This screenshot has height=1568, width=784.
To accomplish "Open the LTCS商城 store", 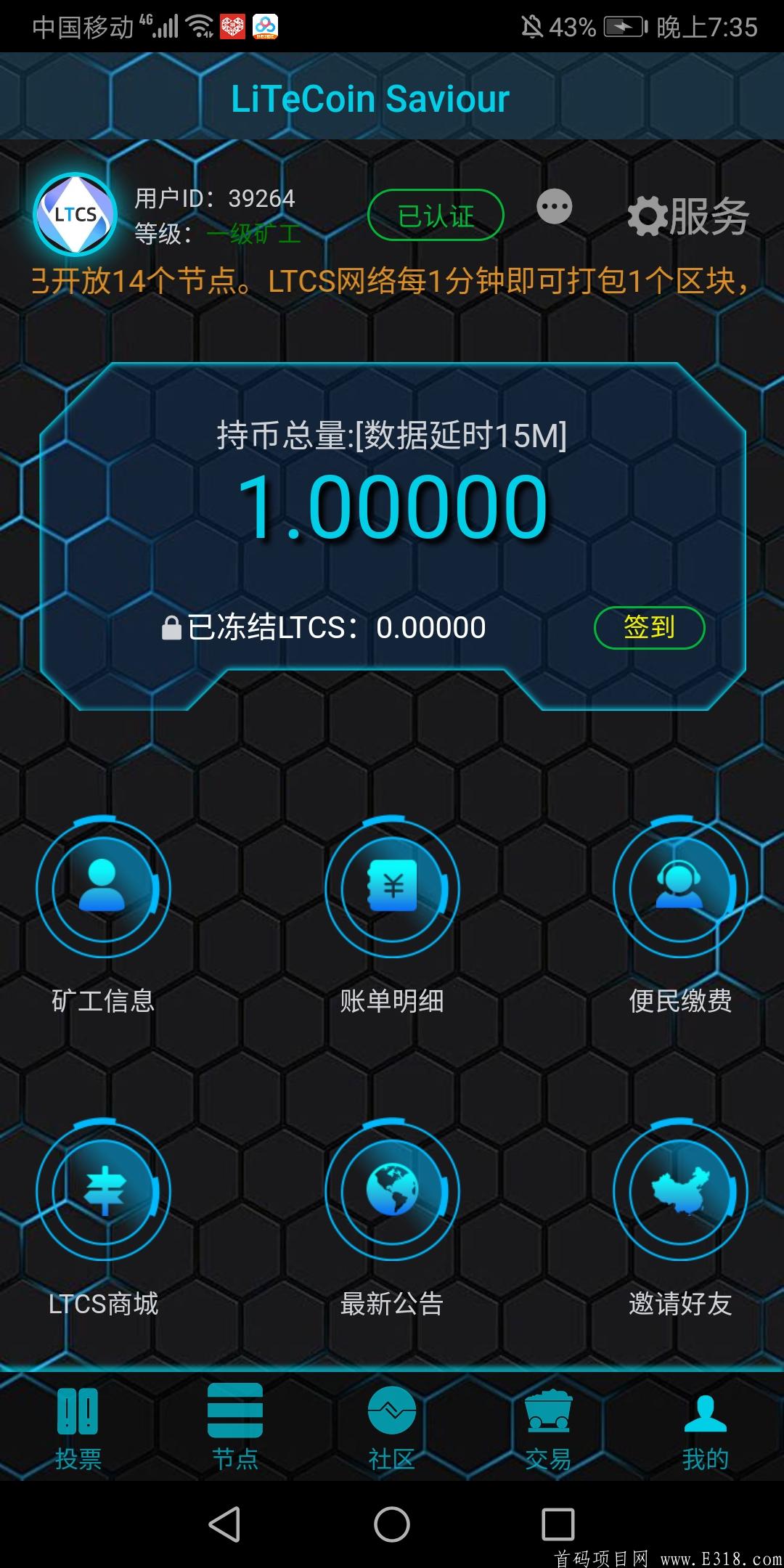I will (x=103, y=1192).
